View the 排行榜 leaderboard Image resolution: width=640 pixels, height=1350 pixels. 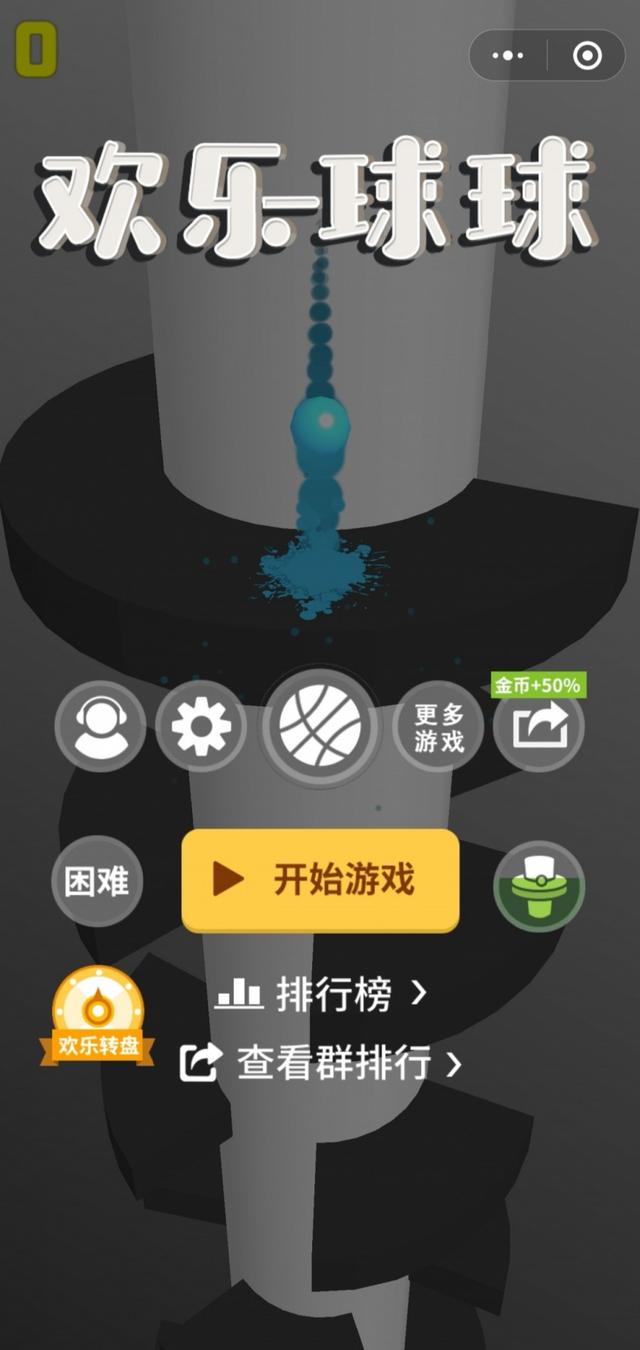pos(320,994)
